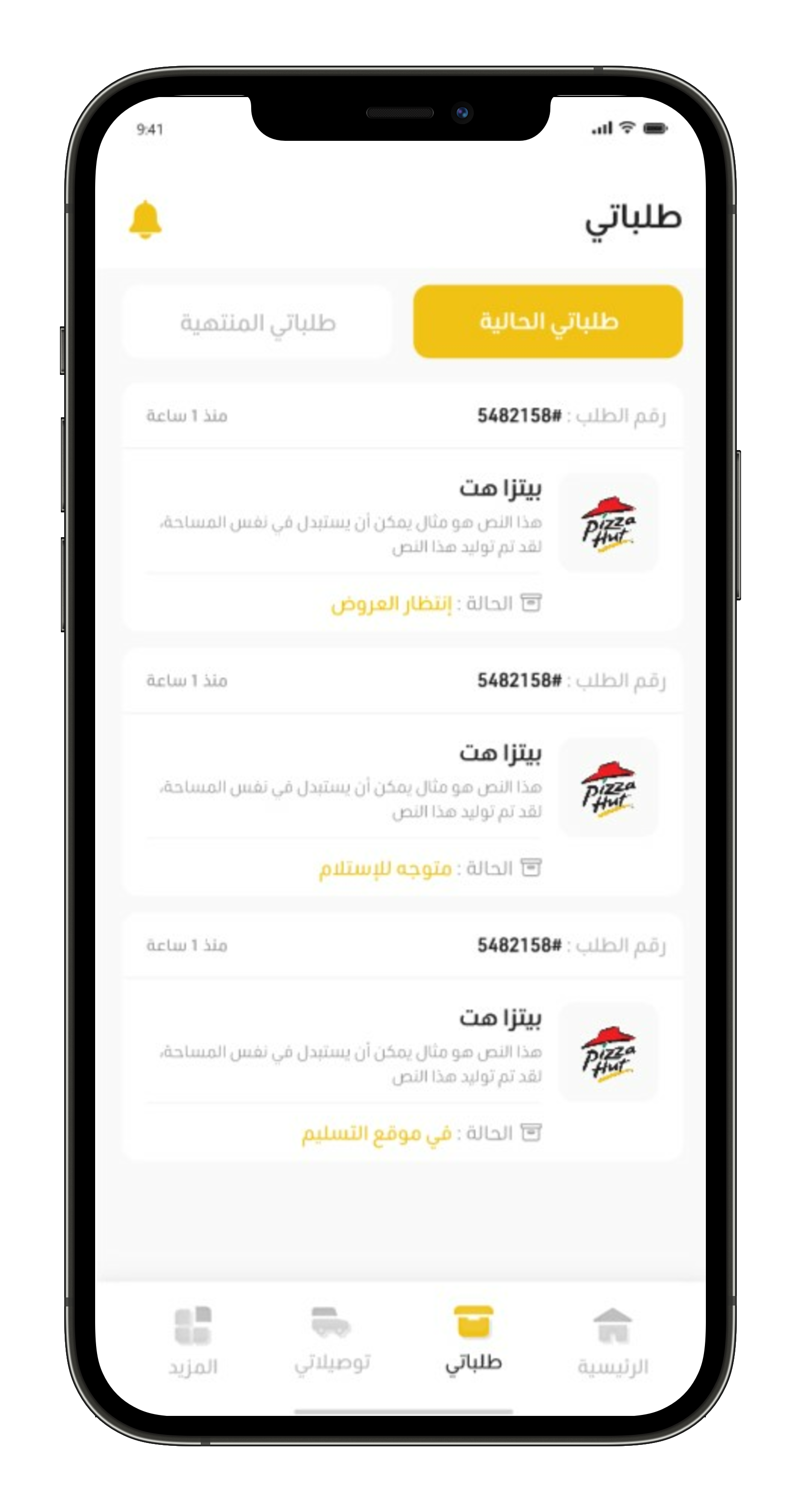Screen dimensions: 801x1512
Task: Go to الرئيسية in the bottom bar
Action: pos(612,1341)
